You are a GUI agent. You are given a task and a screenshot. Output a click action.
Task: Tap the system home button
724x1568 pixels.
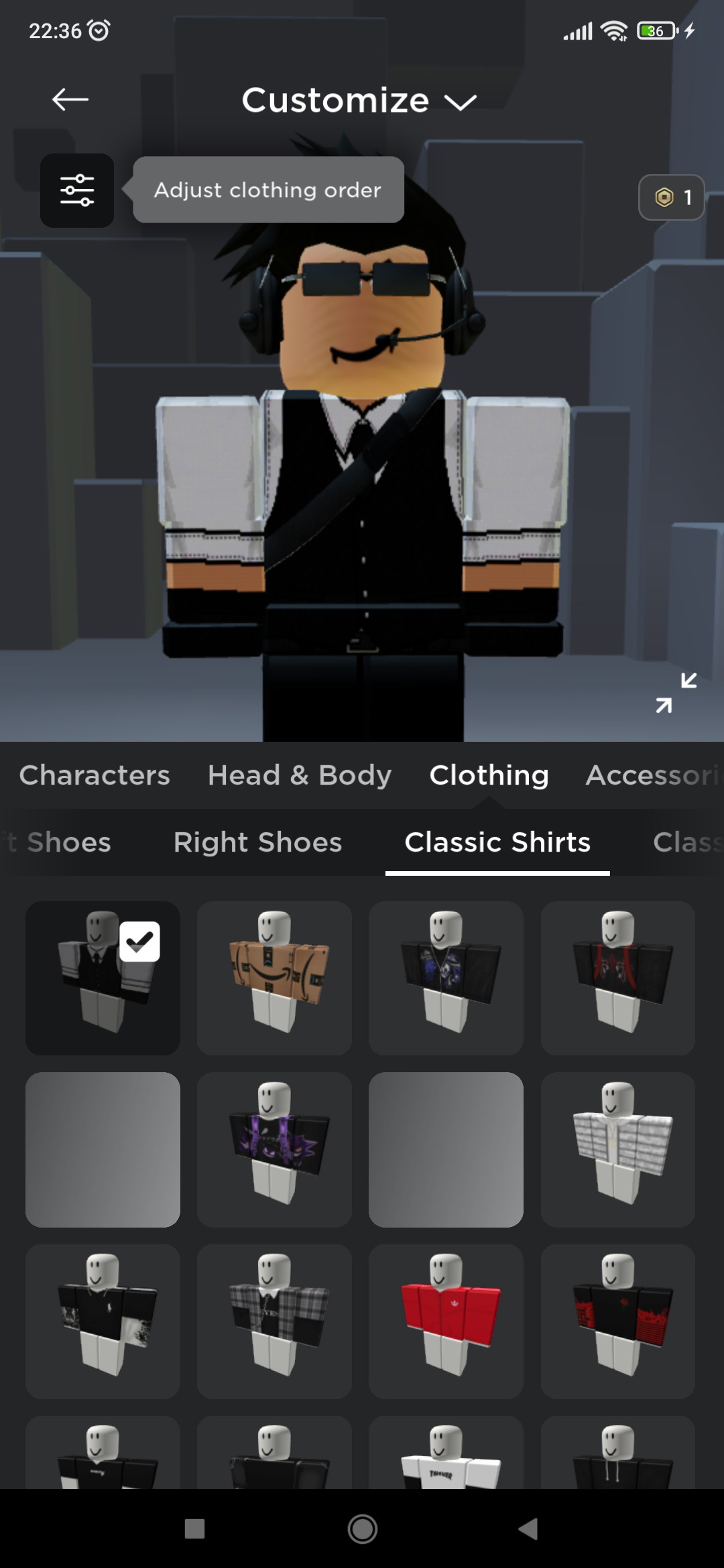(x=363, y=1528)
